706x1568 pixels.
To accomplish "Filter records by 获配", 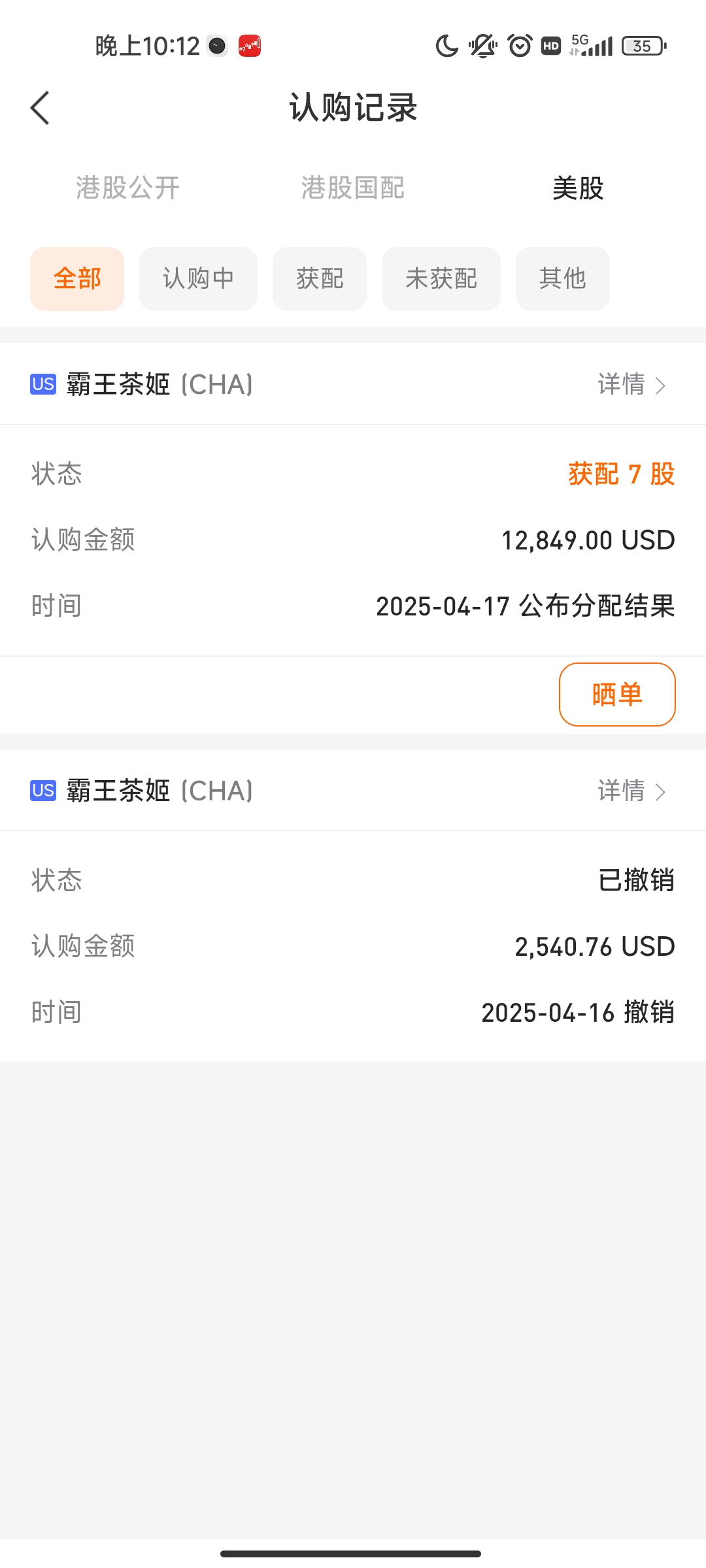I will click(320, 279).
